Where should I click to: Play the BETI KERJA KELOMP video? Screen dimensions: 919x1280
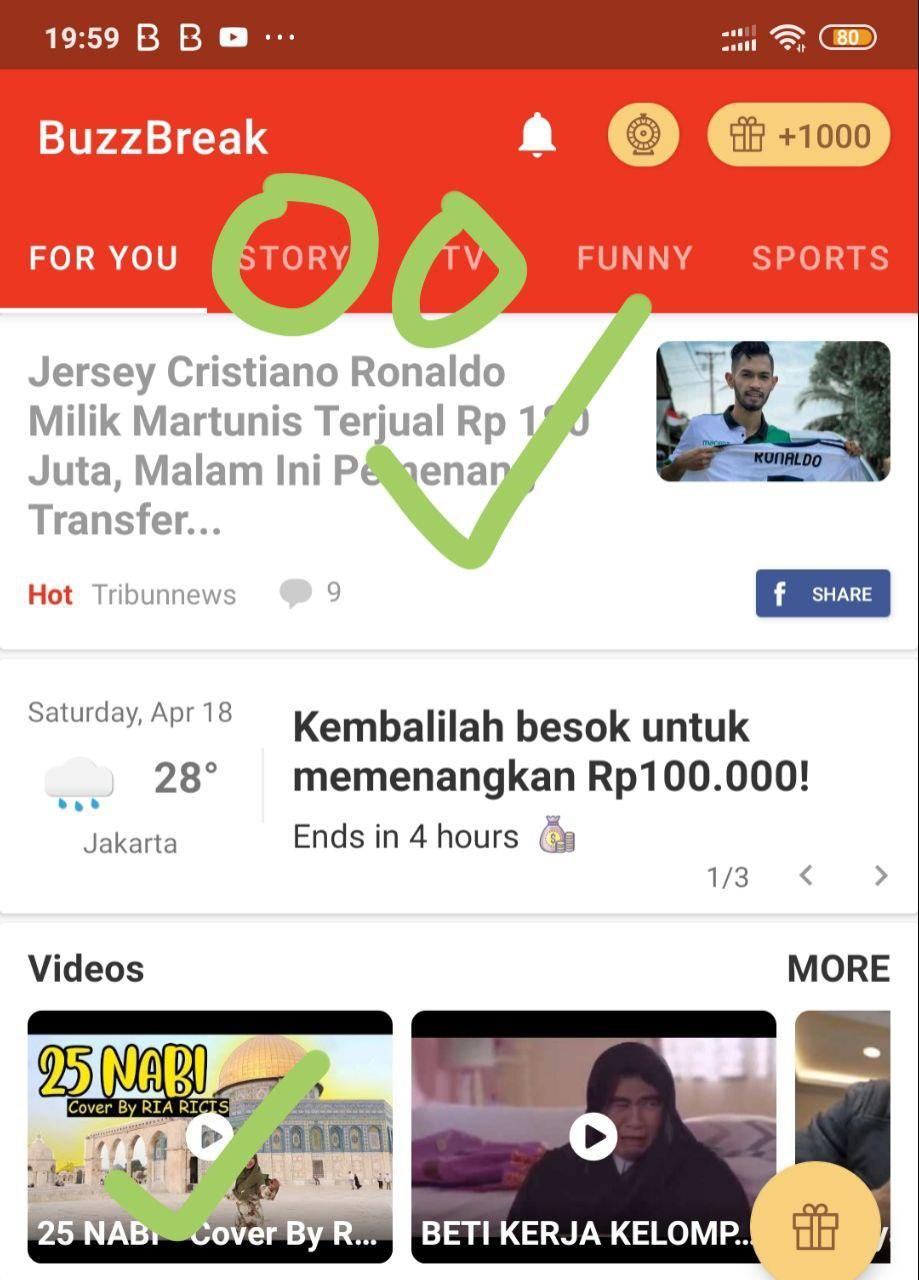[593, 1136]
